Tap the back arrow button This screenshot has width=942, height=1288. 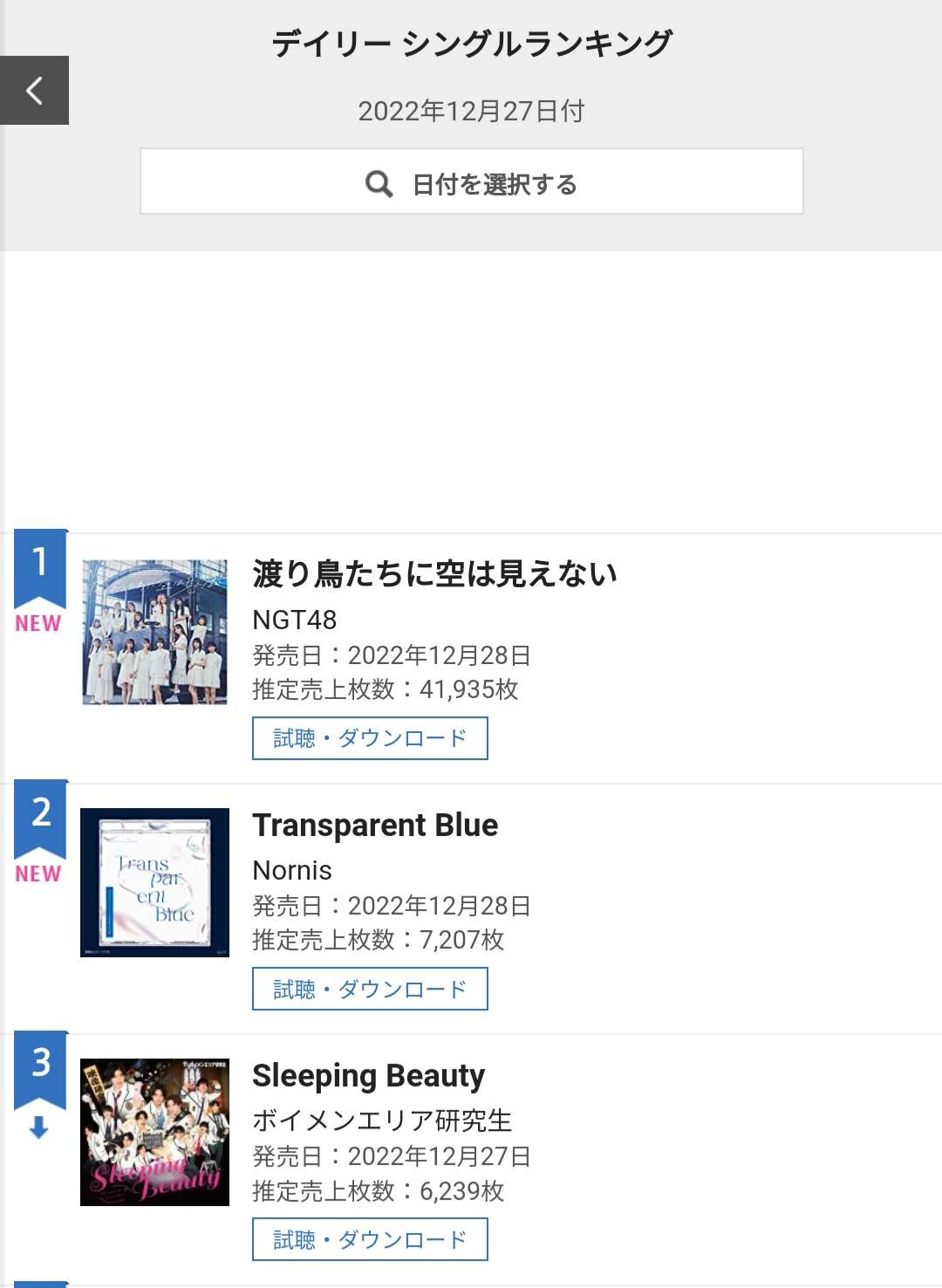pyautogui.click(x=34, y=91)
